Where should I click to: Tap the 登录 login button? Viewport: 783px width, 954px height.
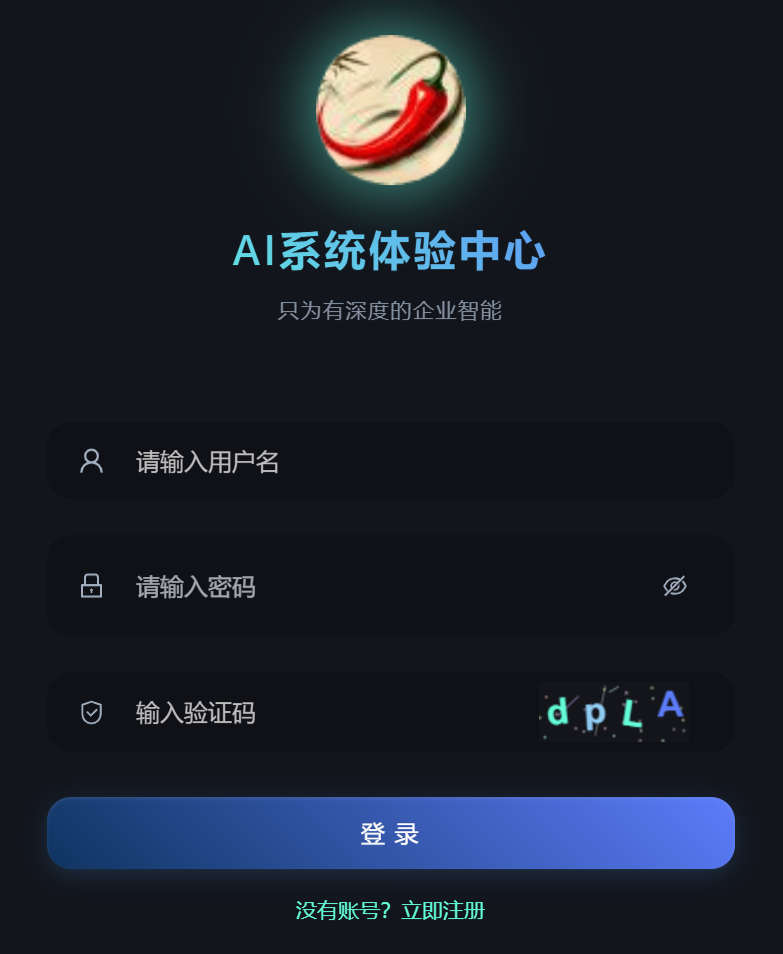pos(391,833)
